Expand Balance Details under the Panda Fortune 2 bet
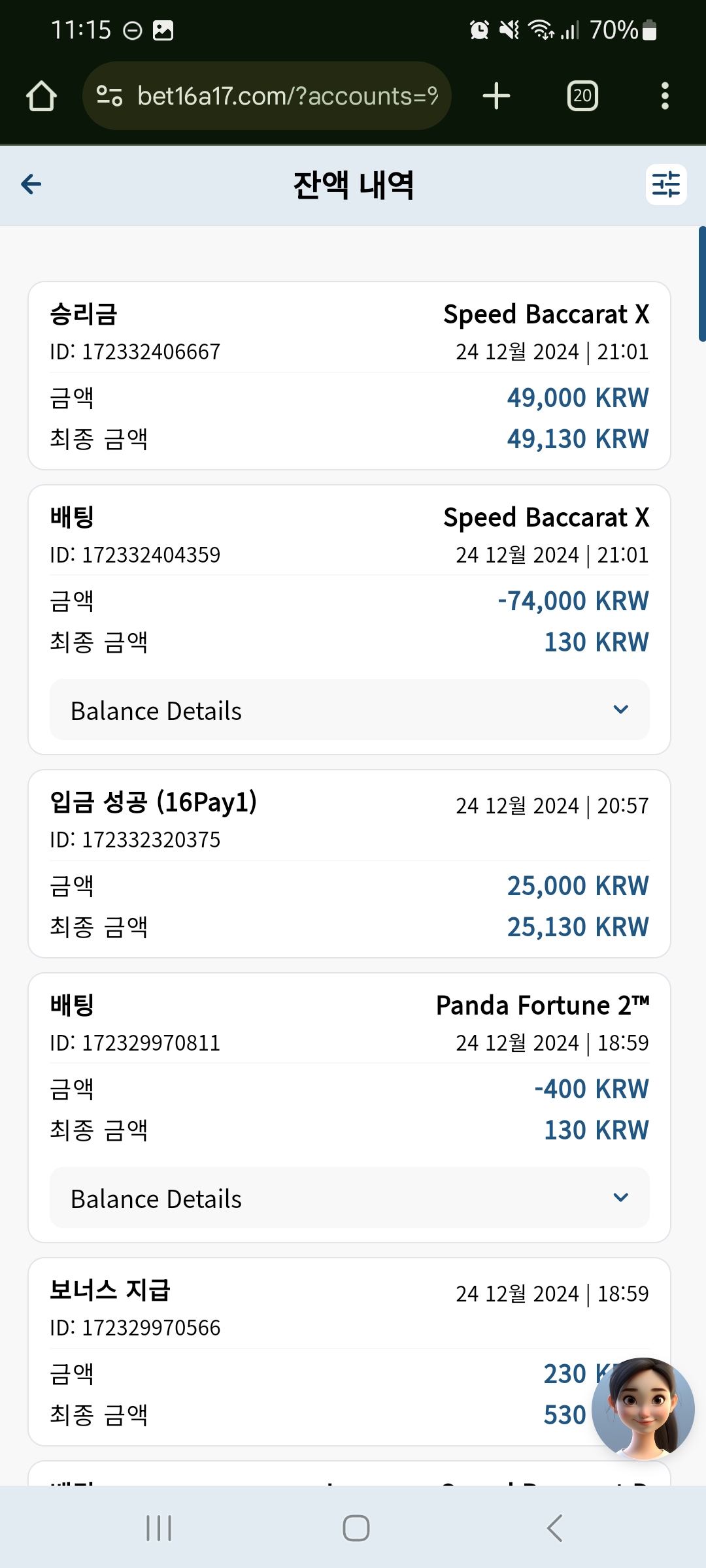Screen dimensions: 706x1568 coord(350,1198)
